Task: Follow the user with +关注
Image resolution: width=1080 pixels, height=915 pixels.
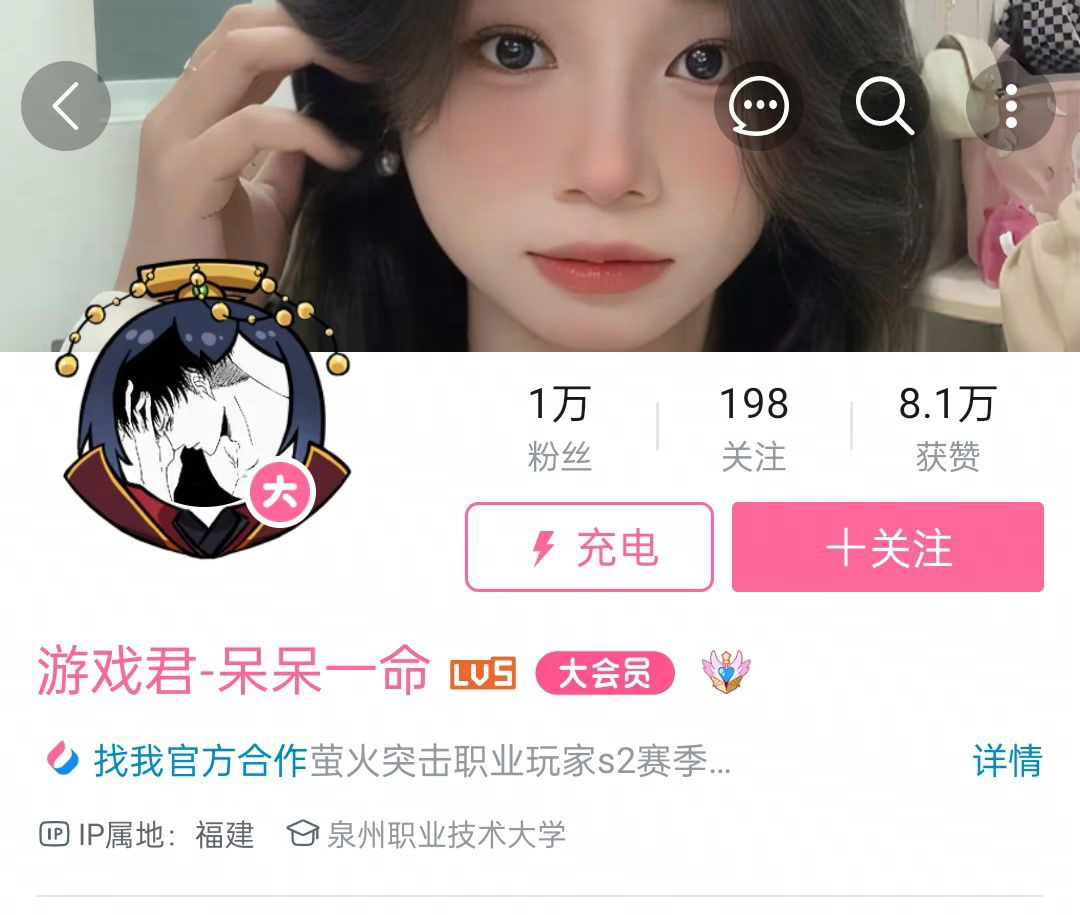Action: [x=888, y=547]
